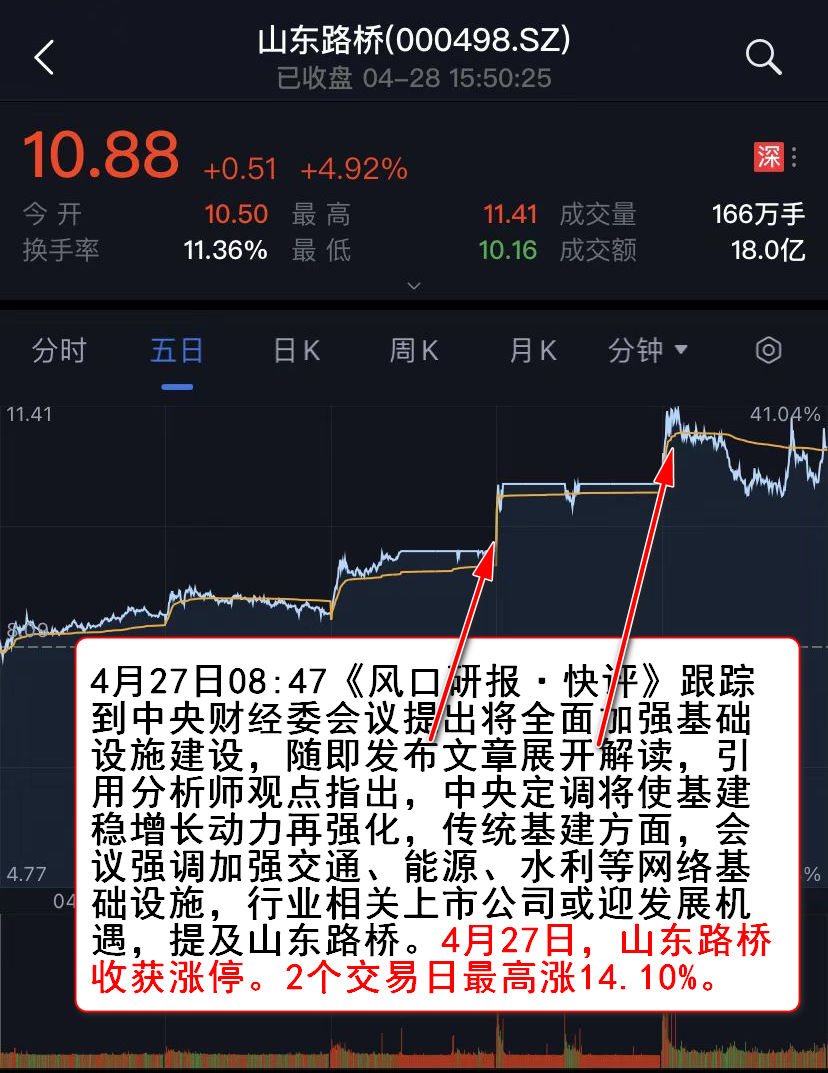Go back from the 山东路桥 stock page
The image size is (828, 1073).
point(43,58)
